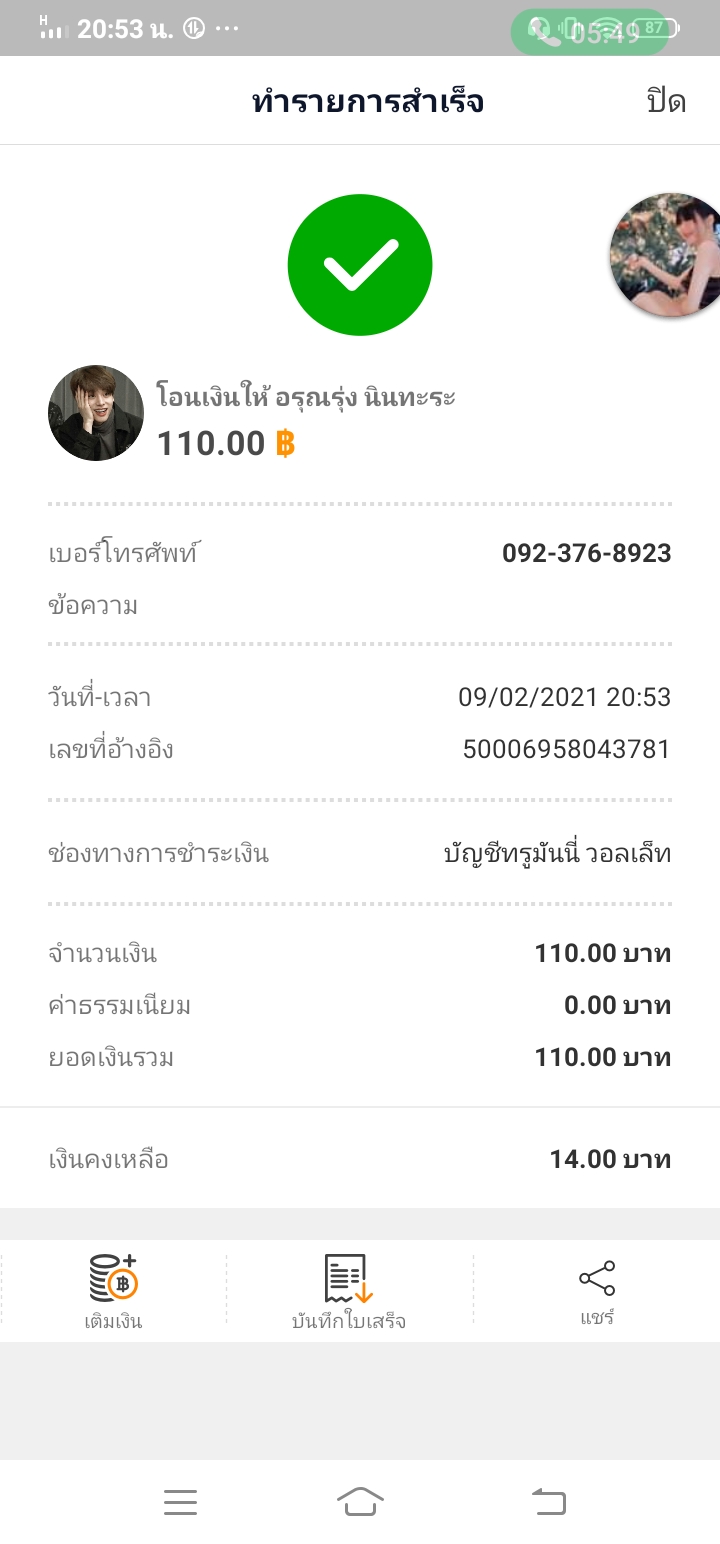720x1544 pixels.
Task: Go back using the system back button
Action: tap(548, 1501)
